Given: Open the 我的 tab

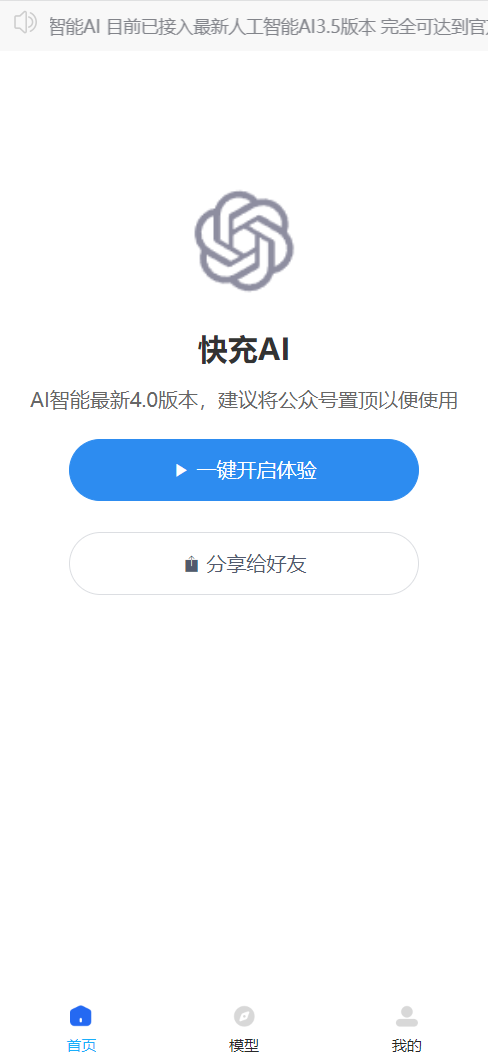Looking at the screenshot, I should (407, 1028).
